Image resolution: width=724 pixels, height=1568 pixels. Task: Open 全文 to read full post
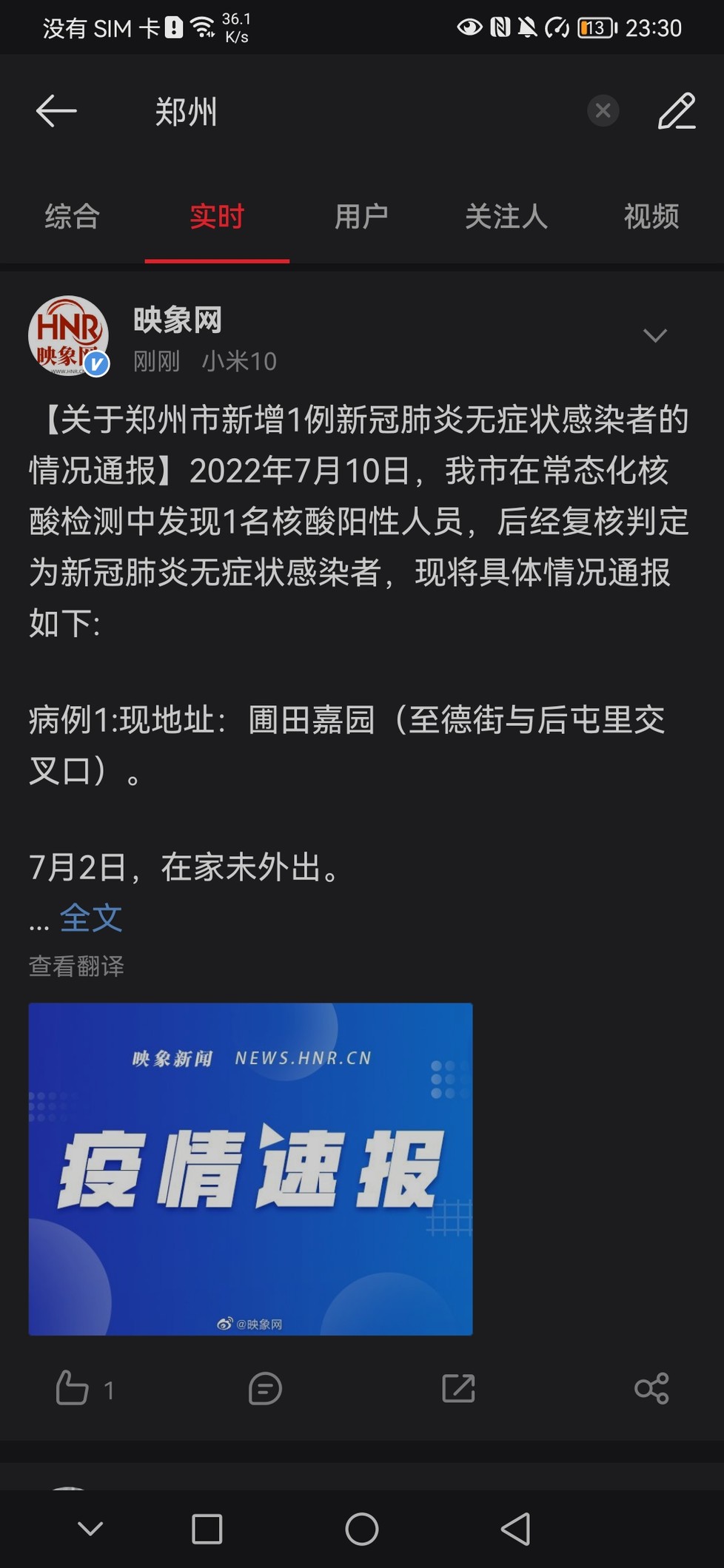91,918
